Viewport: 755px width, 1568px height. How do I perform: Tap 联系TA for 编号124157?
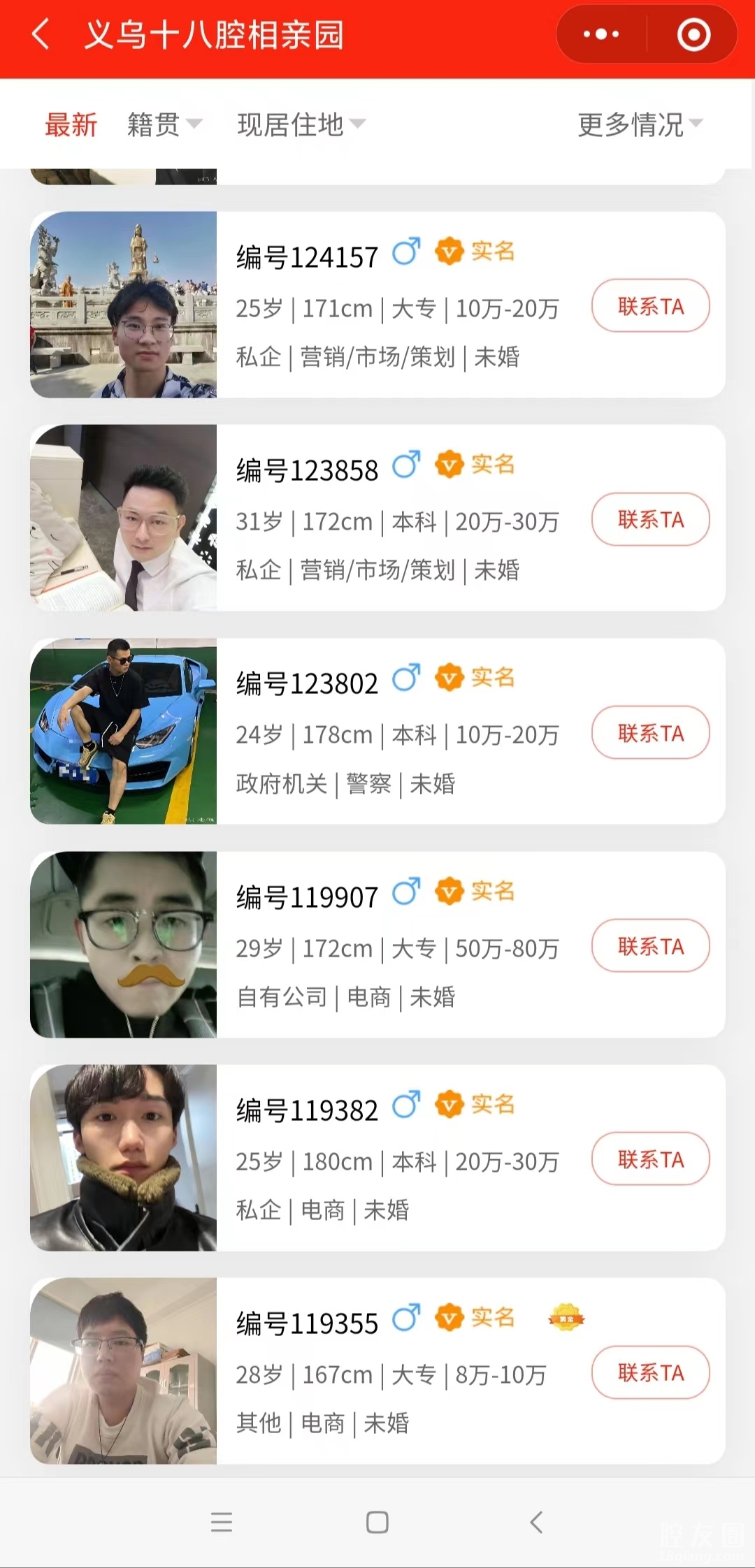tap(650, 306)
